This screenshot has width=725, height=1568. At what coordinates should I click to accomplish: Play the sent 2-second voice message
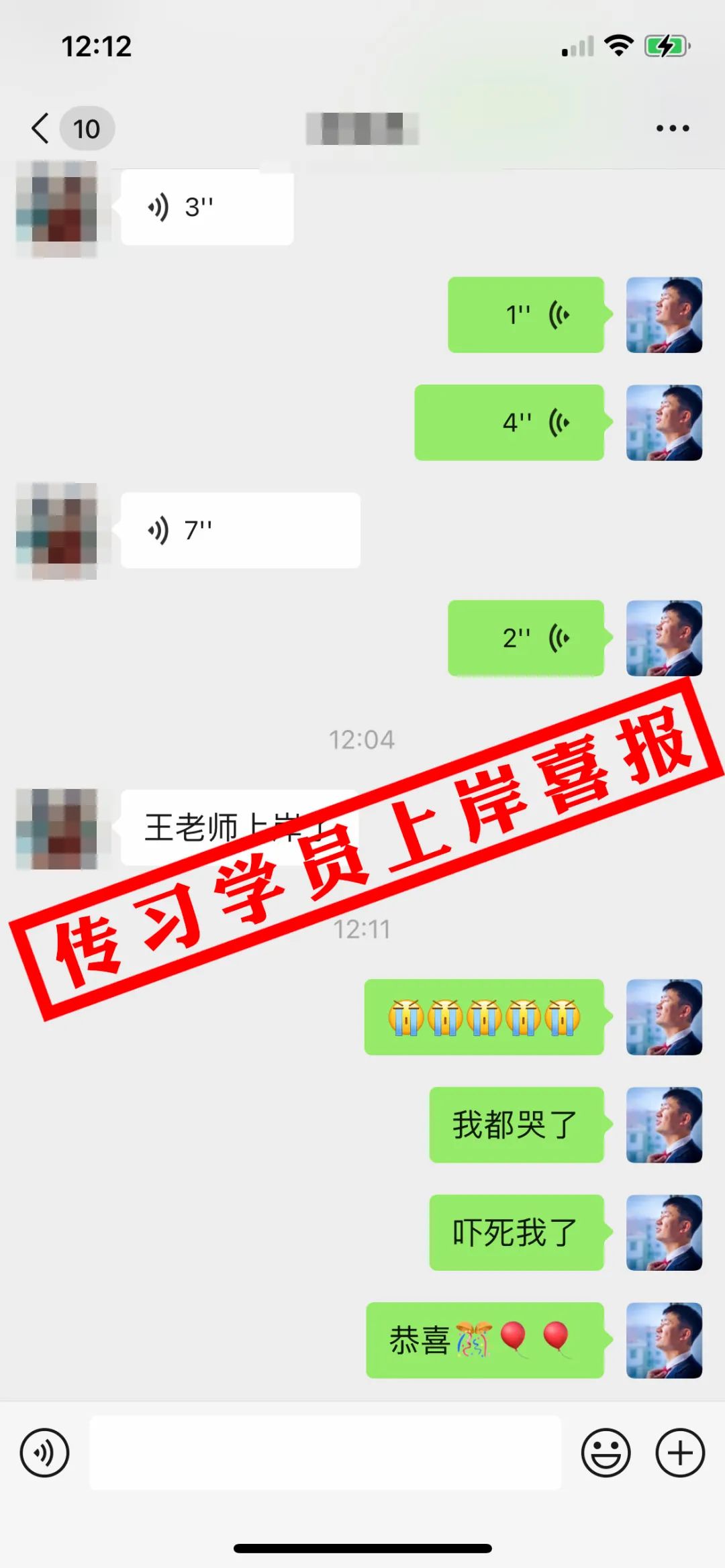click(526, 638)
